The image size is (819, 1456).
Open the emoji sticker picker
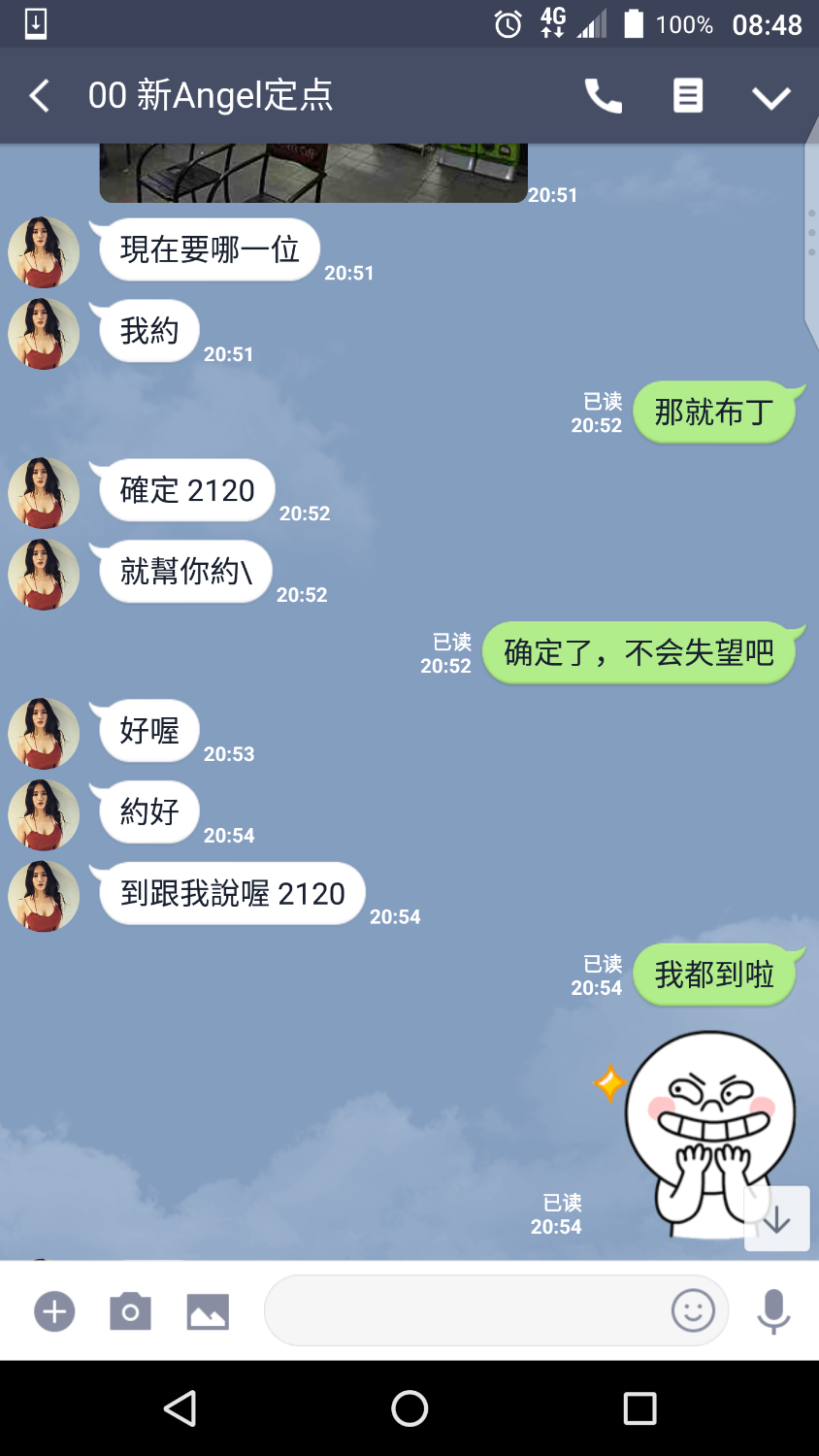[693, 1311]
